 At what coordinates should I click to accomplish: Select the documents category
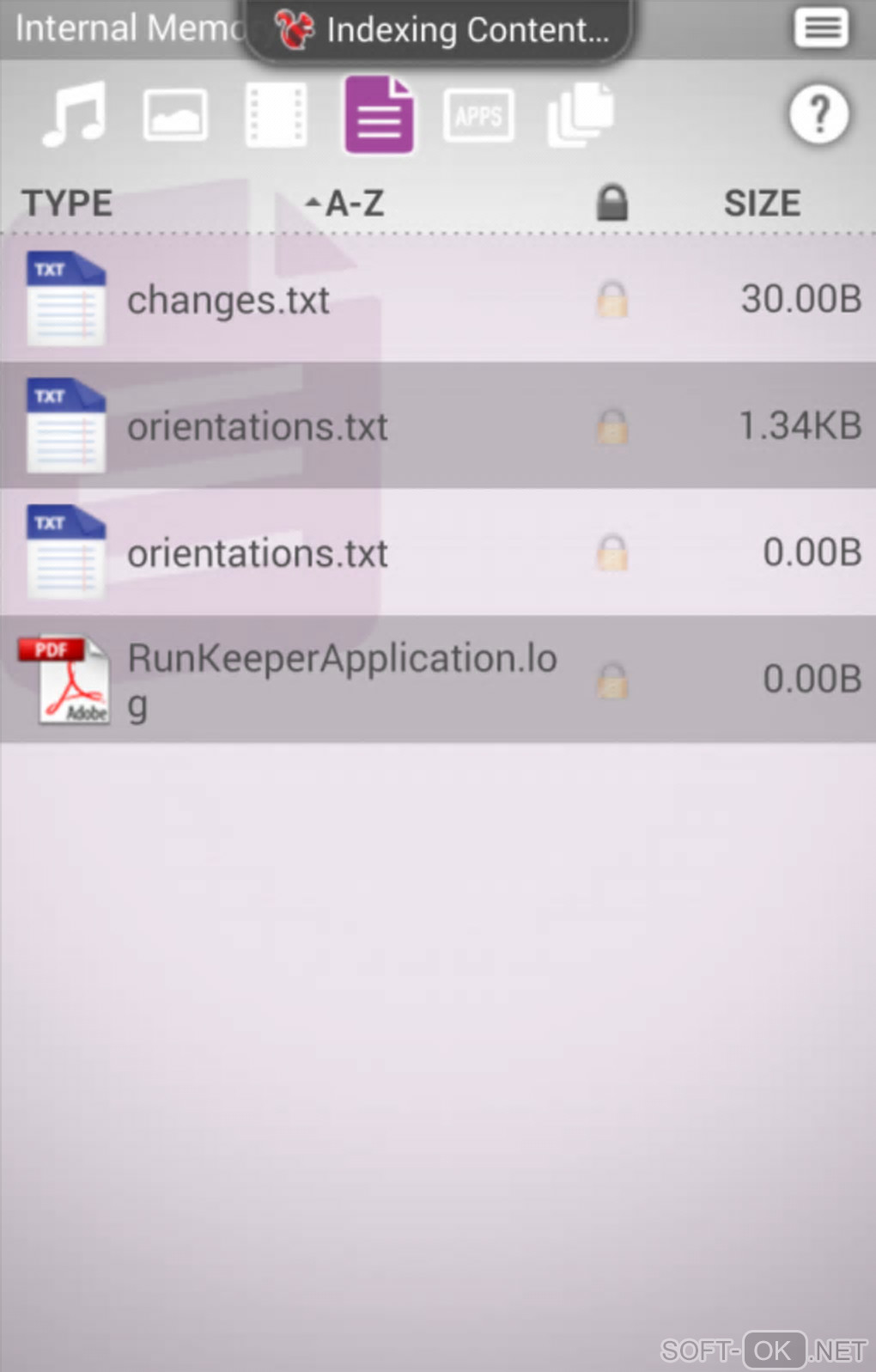(x=379, y=114)
